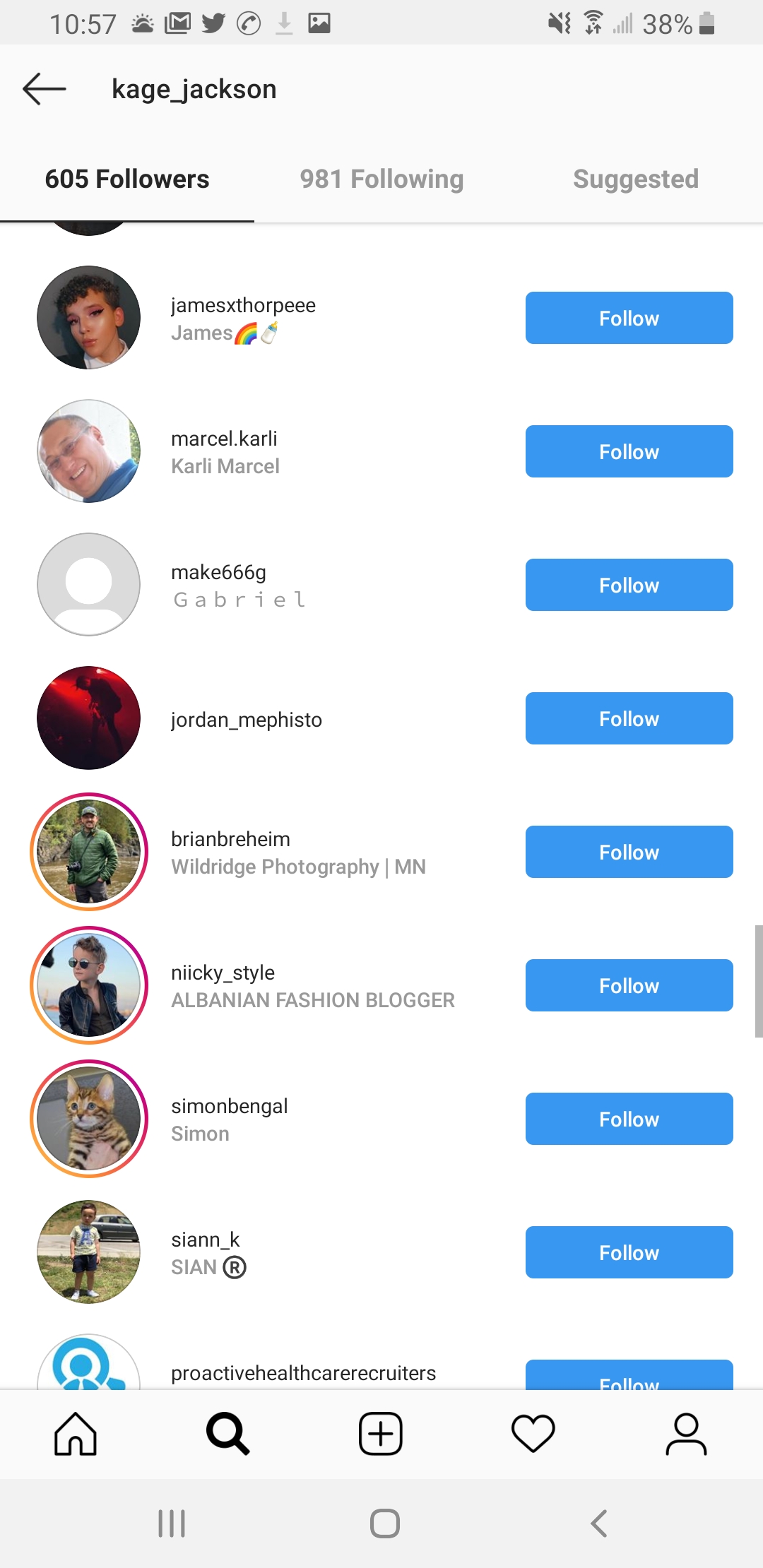Go back using the arrow icon
Viewport: 763px width, 1568px height.
45,89
